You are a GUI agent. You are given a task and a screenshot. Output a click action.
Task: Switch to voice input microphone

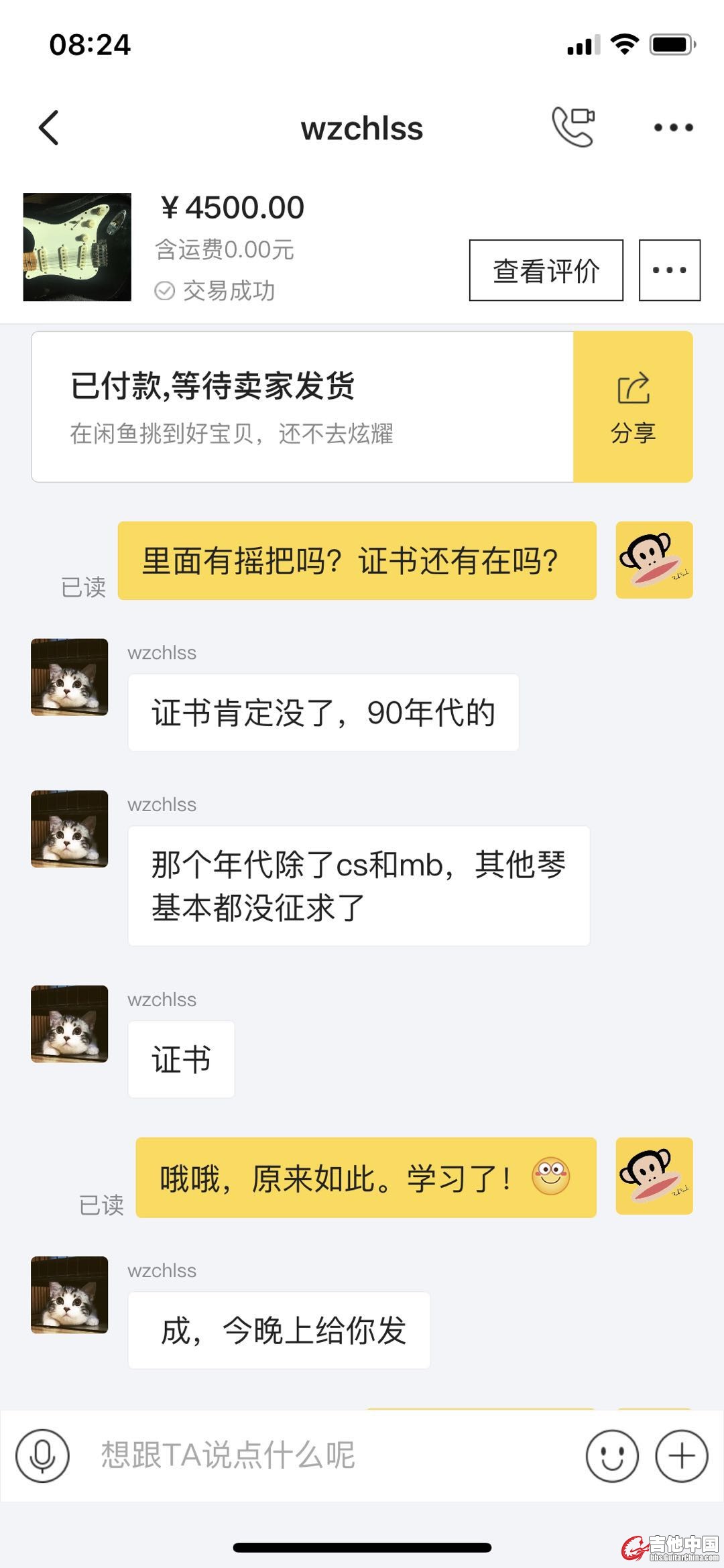click(x=43, y=1455)
